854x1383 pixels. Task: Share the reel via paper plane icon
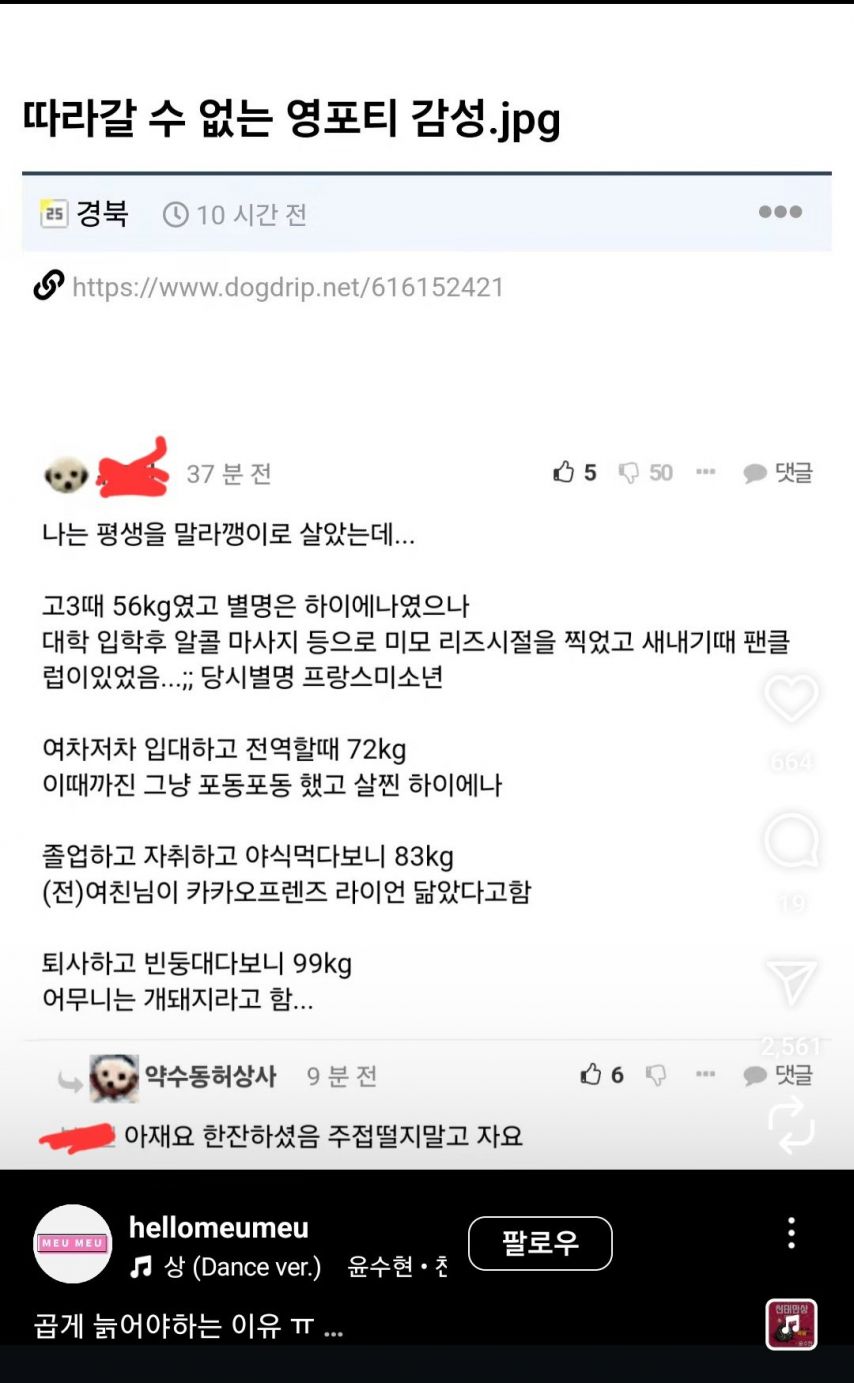pyautogui.click(x=791, y=982)
